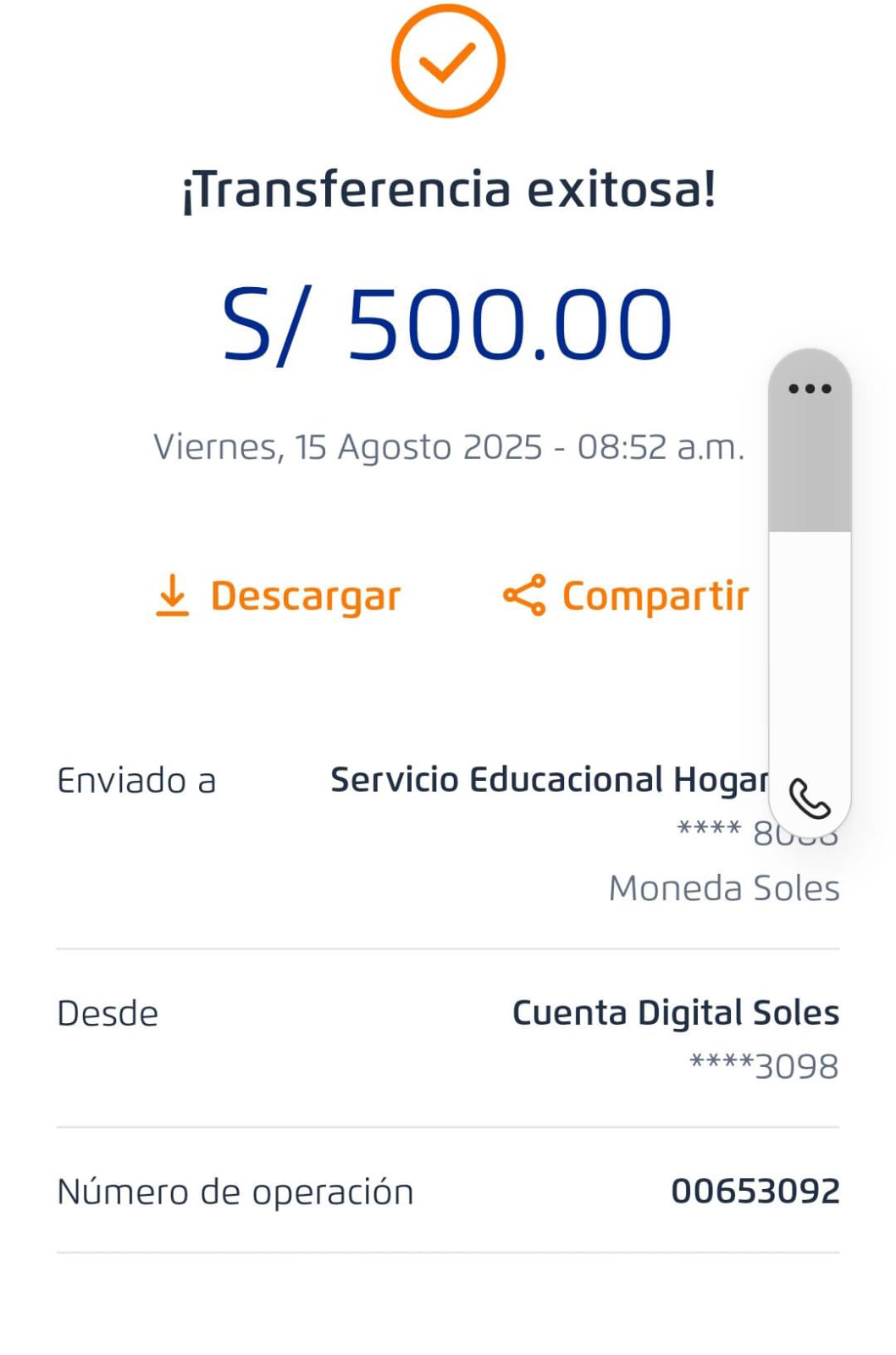Tap the phone icon on the floating widget

coord(809,799)
